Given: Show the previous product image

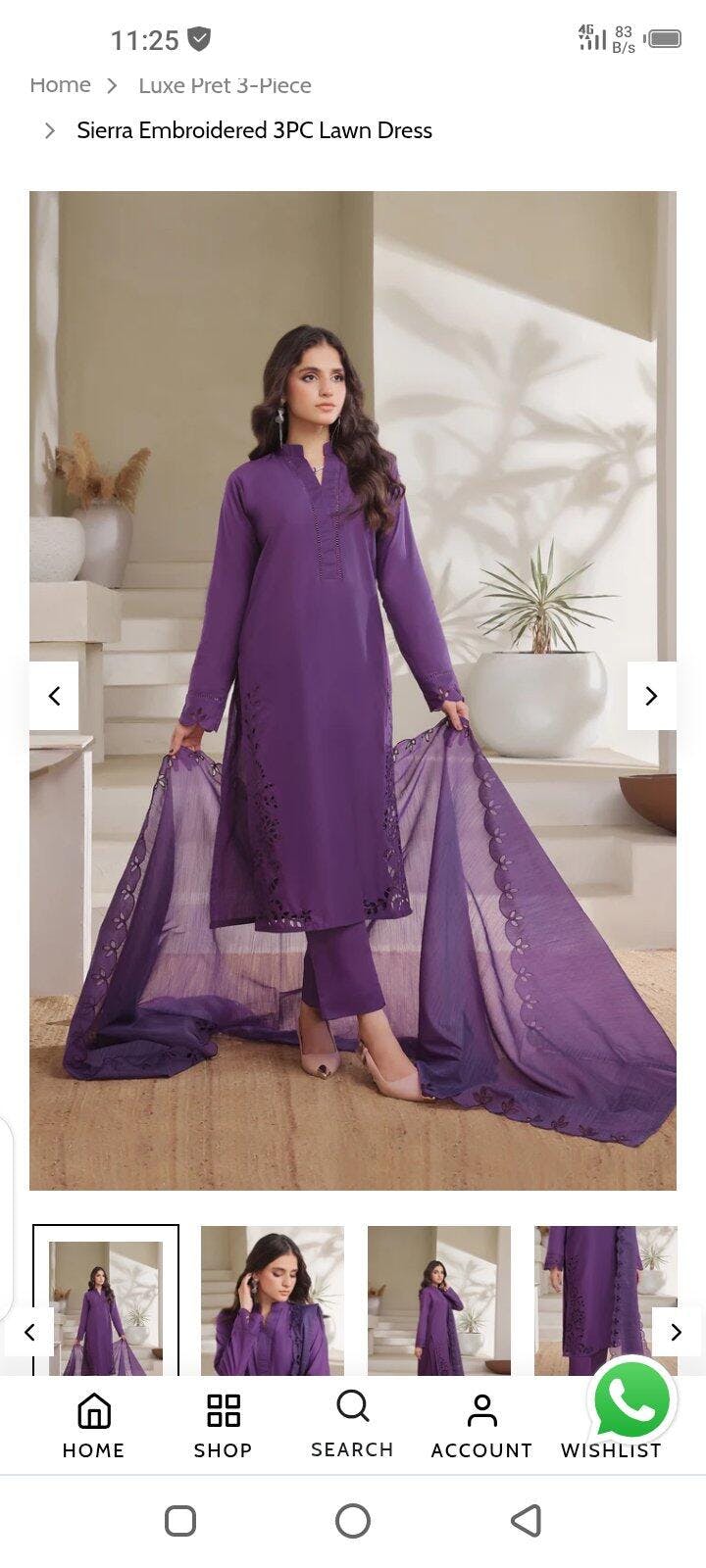Looking at the screenshot, I should click(x=54, y=696).
